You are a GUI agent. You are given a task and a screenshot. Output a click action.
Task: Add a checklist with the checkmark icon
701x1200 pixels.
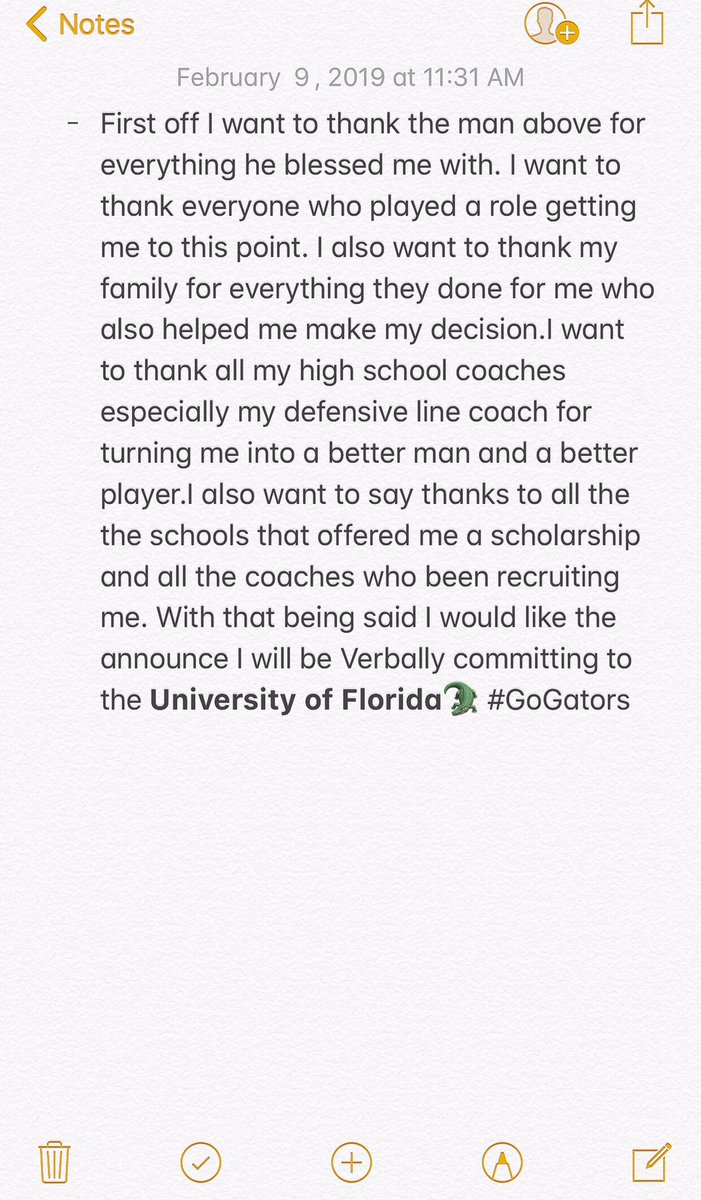(x=201, y=1162)
